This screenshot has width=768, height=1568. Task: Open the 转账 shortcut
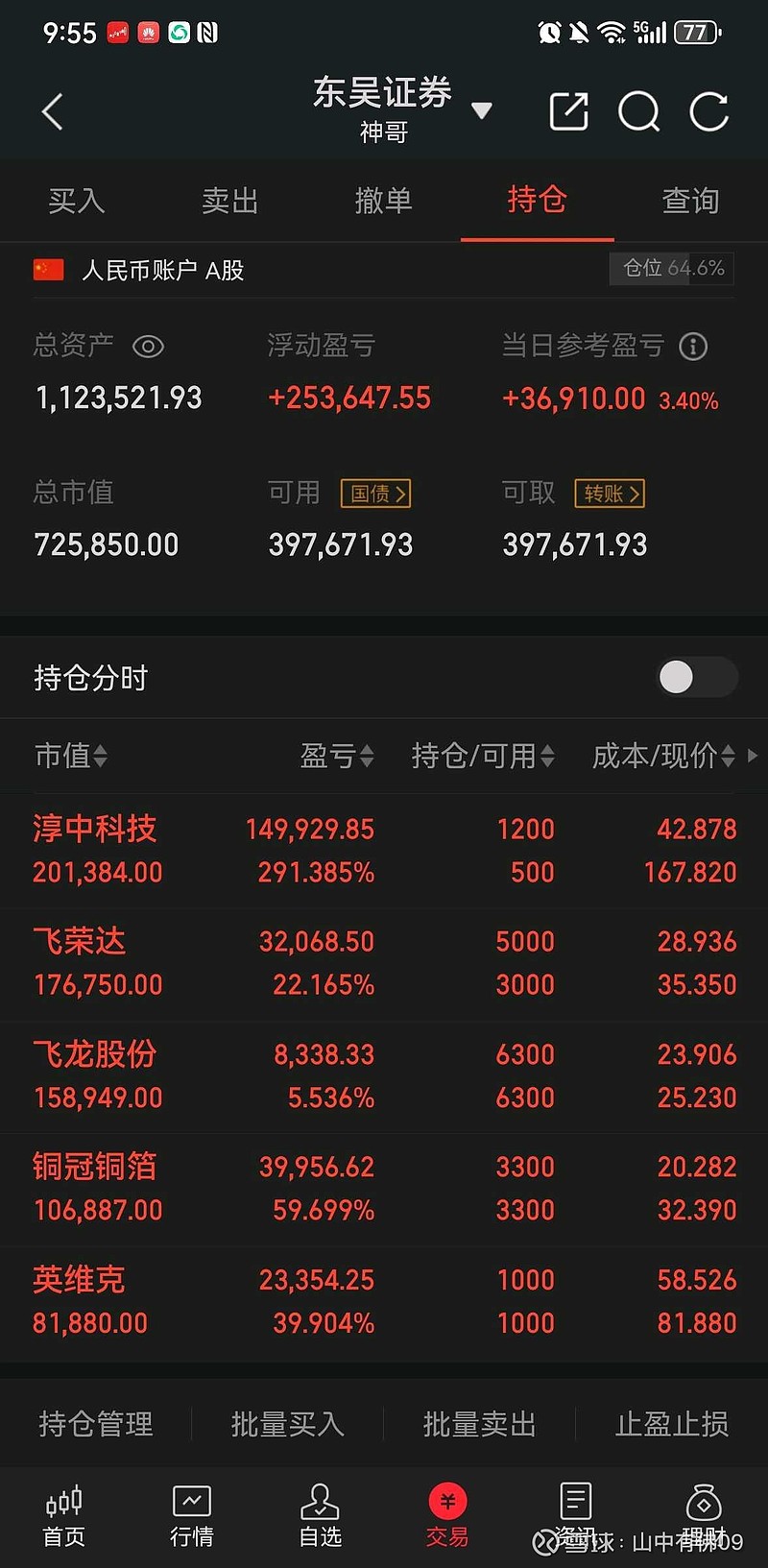pyautogui.click(x=610, y=494)
